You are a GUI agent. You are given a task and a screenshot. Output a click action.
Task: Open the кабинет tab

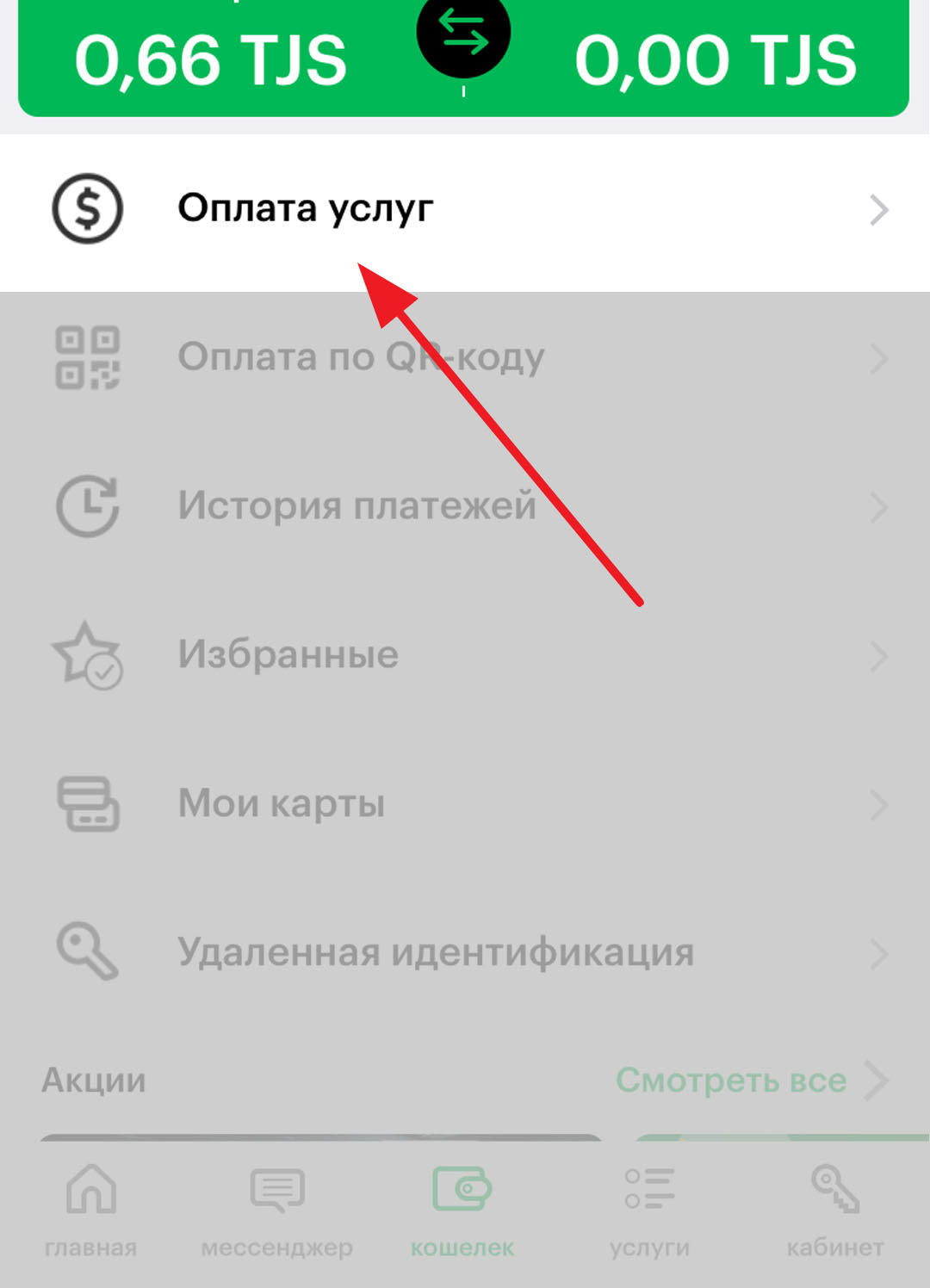[834, 1210]
